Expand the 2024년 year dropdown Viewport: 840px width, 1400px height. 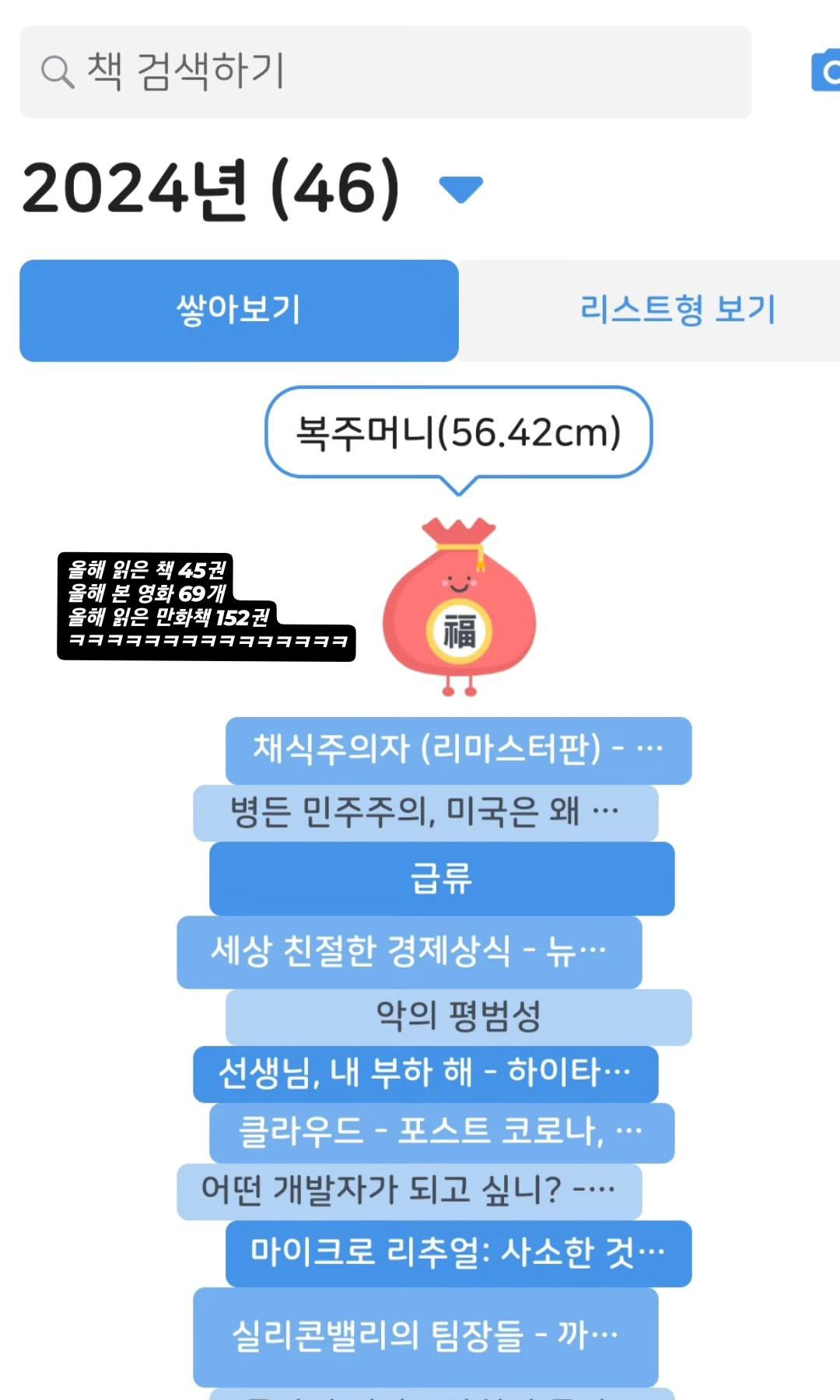(460, 189)
